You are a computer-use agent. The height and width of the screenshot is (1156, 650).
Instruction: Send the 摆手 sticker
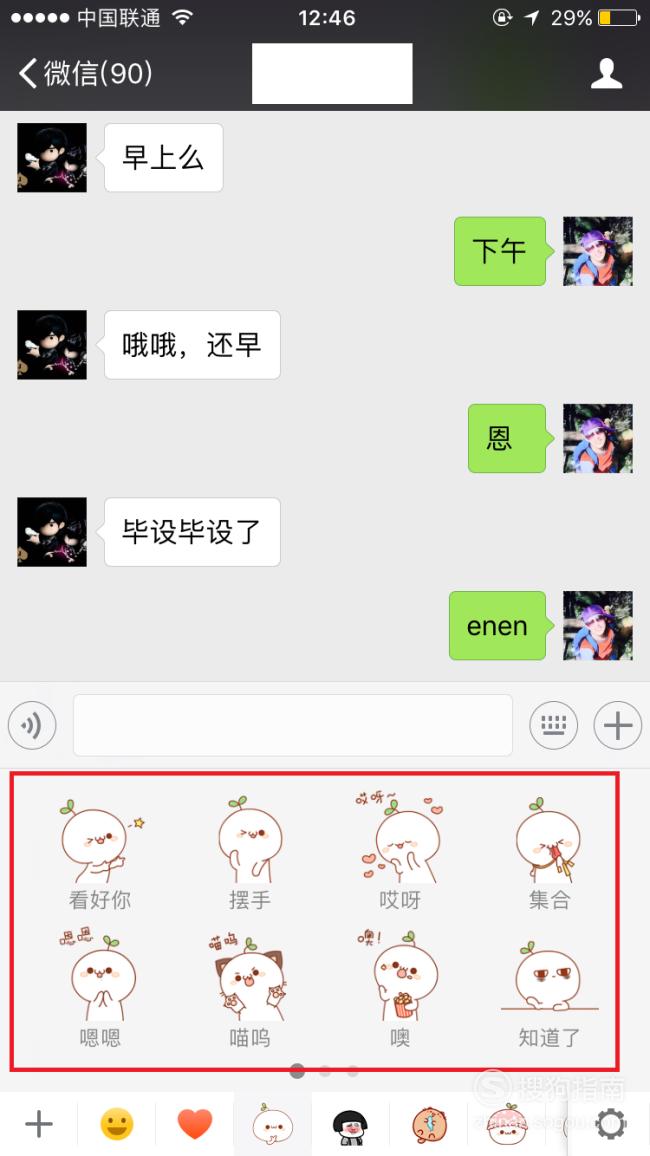click(250, 854)
